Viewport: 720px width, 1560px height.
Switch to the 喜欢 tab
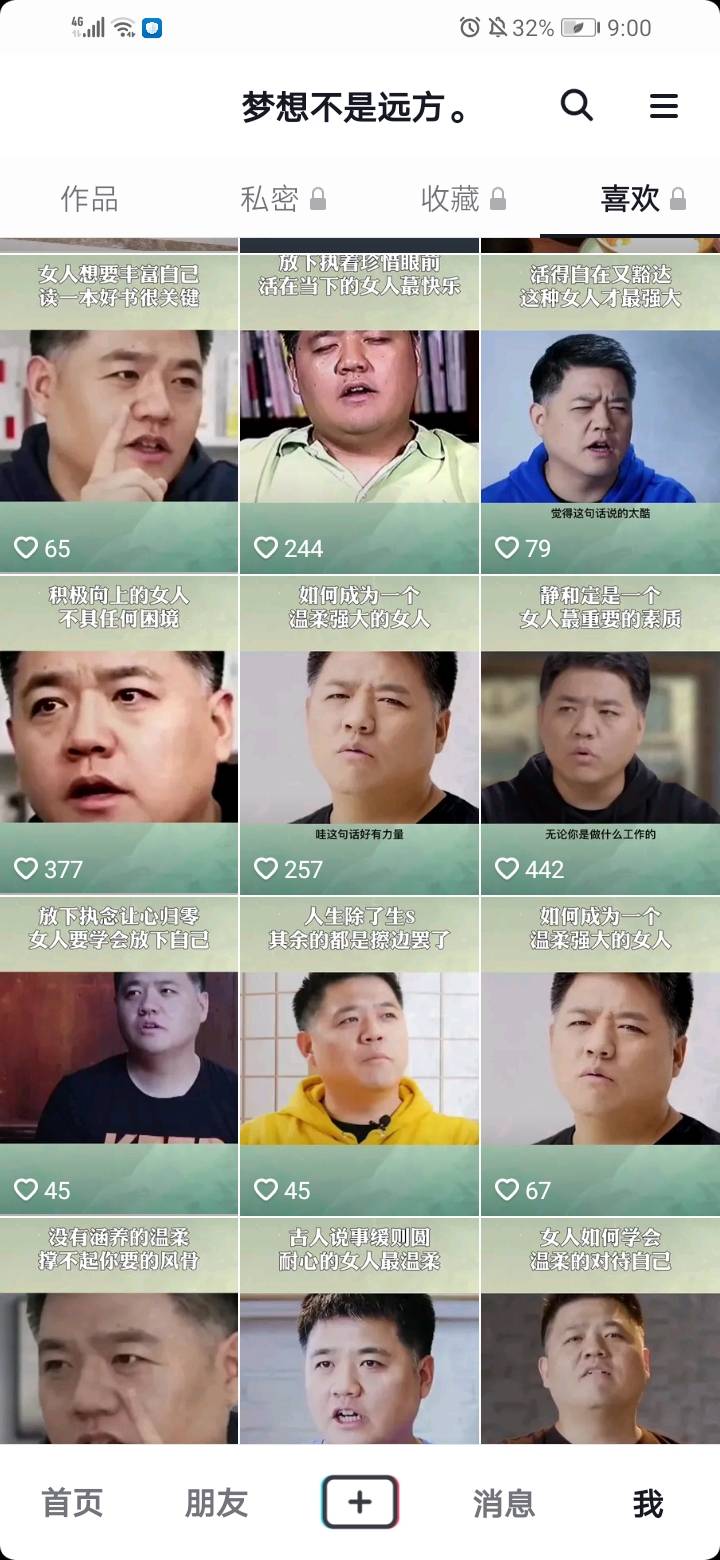coord(632,199)
